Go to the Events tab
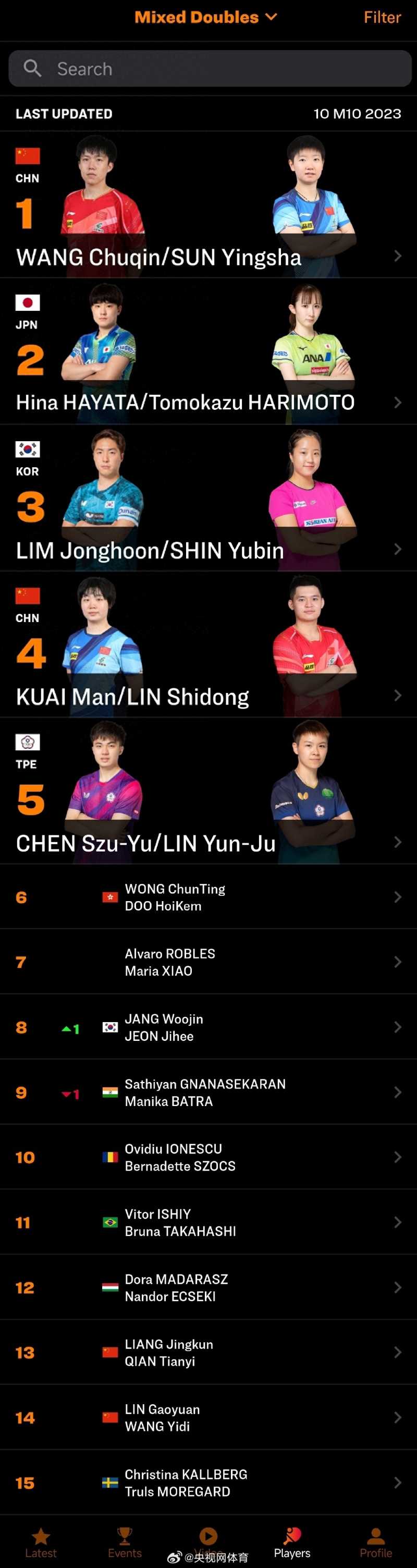 tap(124, 1543)
